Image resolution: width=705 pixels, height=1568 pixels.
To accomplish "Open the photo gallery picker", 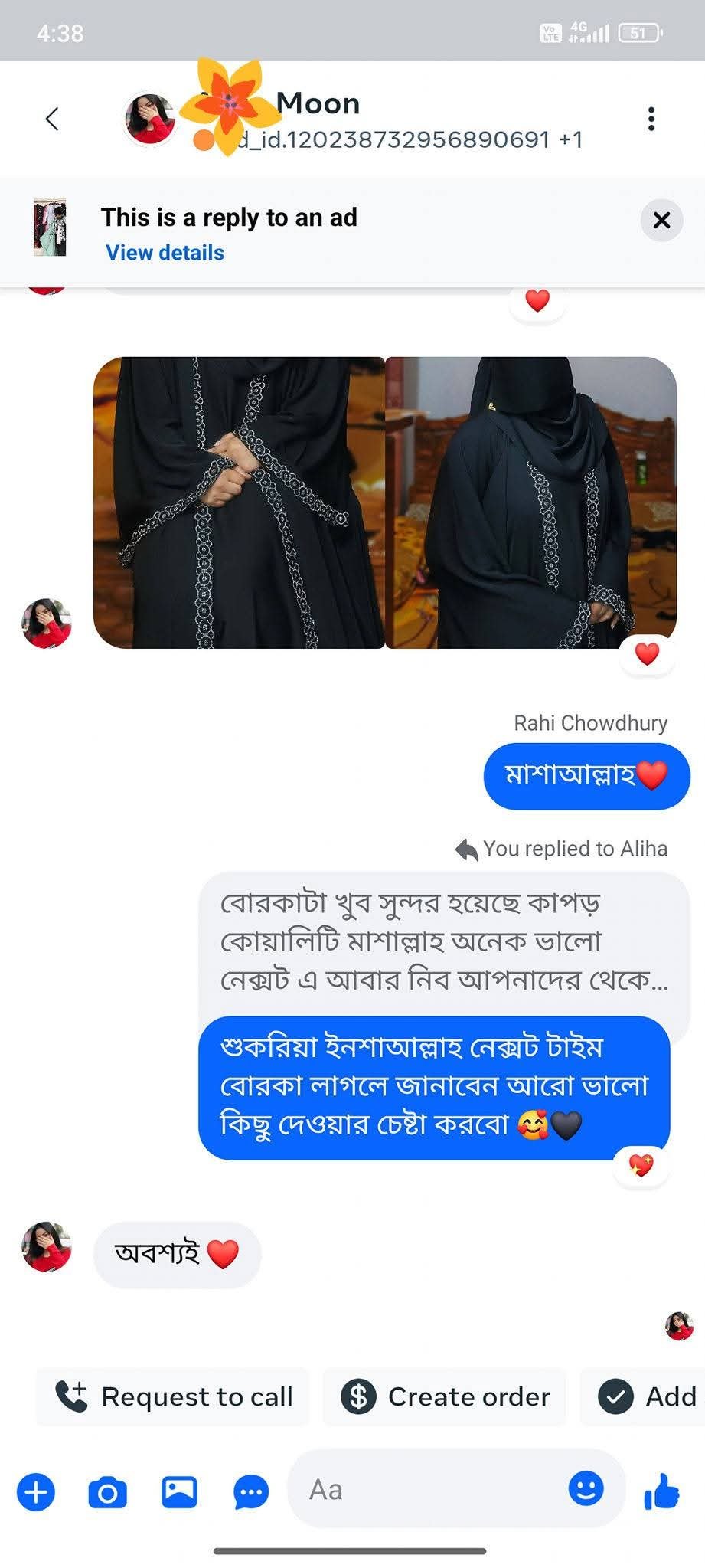I will [x=179, y=1492].
